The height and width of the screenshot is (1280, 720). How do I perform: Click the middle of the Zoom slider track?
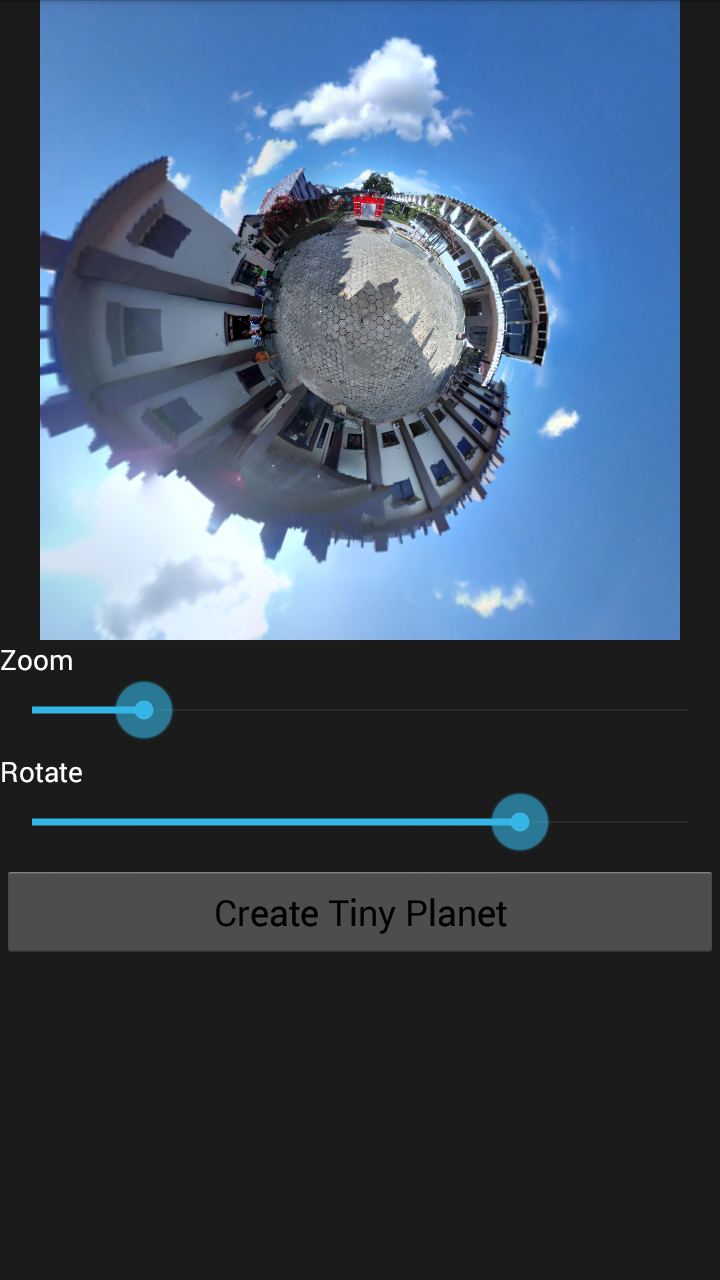(x=360, y=710)
